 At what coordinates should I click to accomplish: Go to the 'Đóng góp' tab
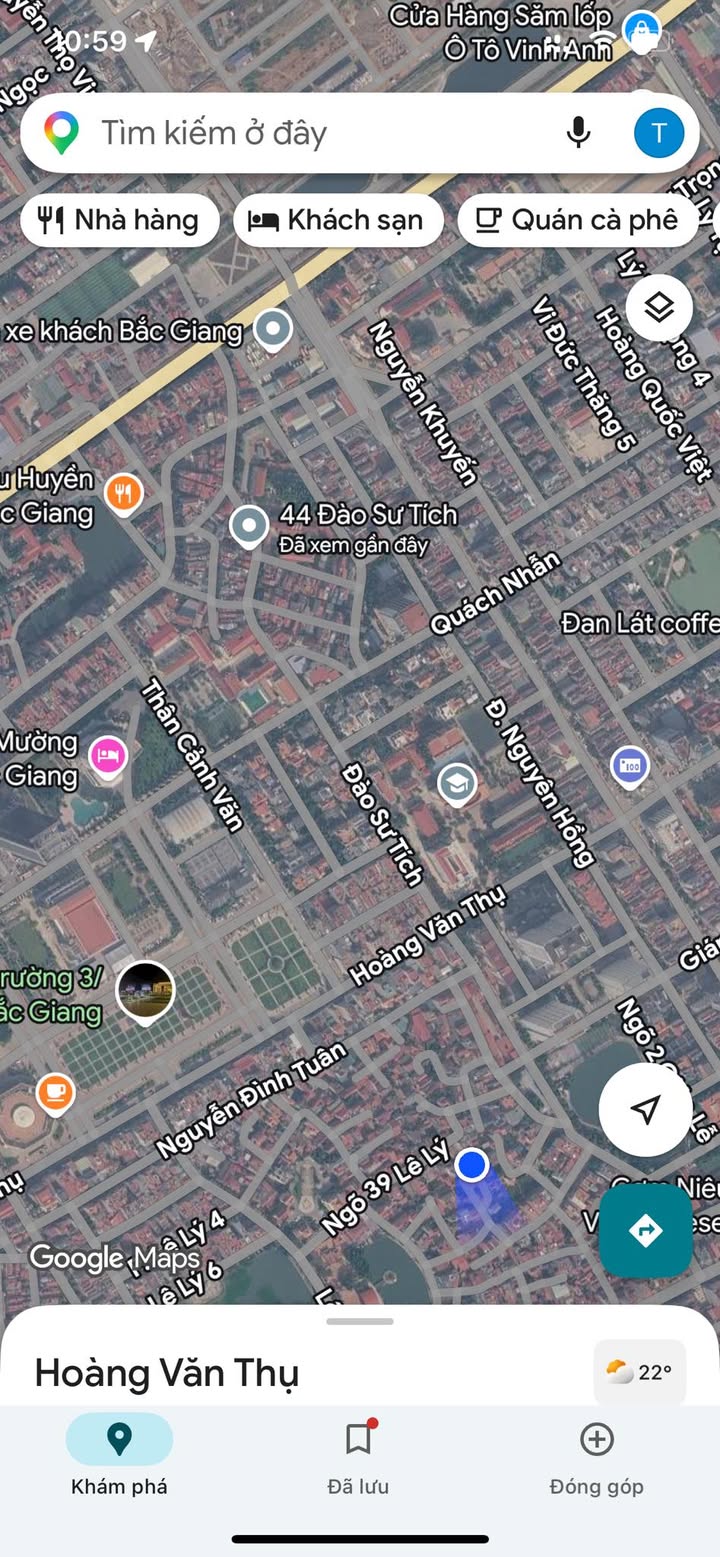(596, 1455)
